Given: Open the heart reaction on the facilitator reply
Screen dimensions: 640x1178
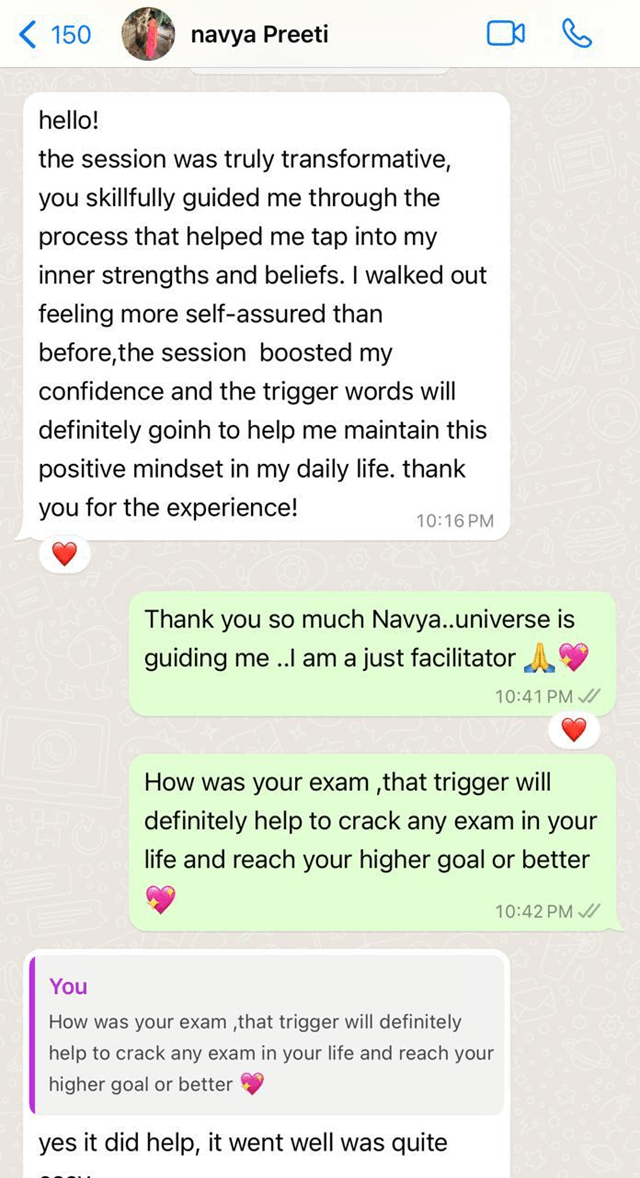Looking at the screenshot, I should [x=573, y=731].
